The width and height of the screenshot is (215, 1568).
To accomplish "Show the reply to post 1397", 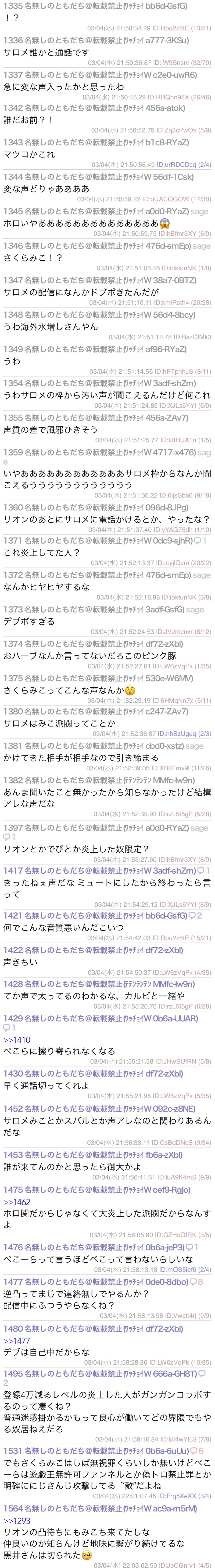I will (x=9, y=838).
